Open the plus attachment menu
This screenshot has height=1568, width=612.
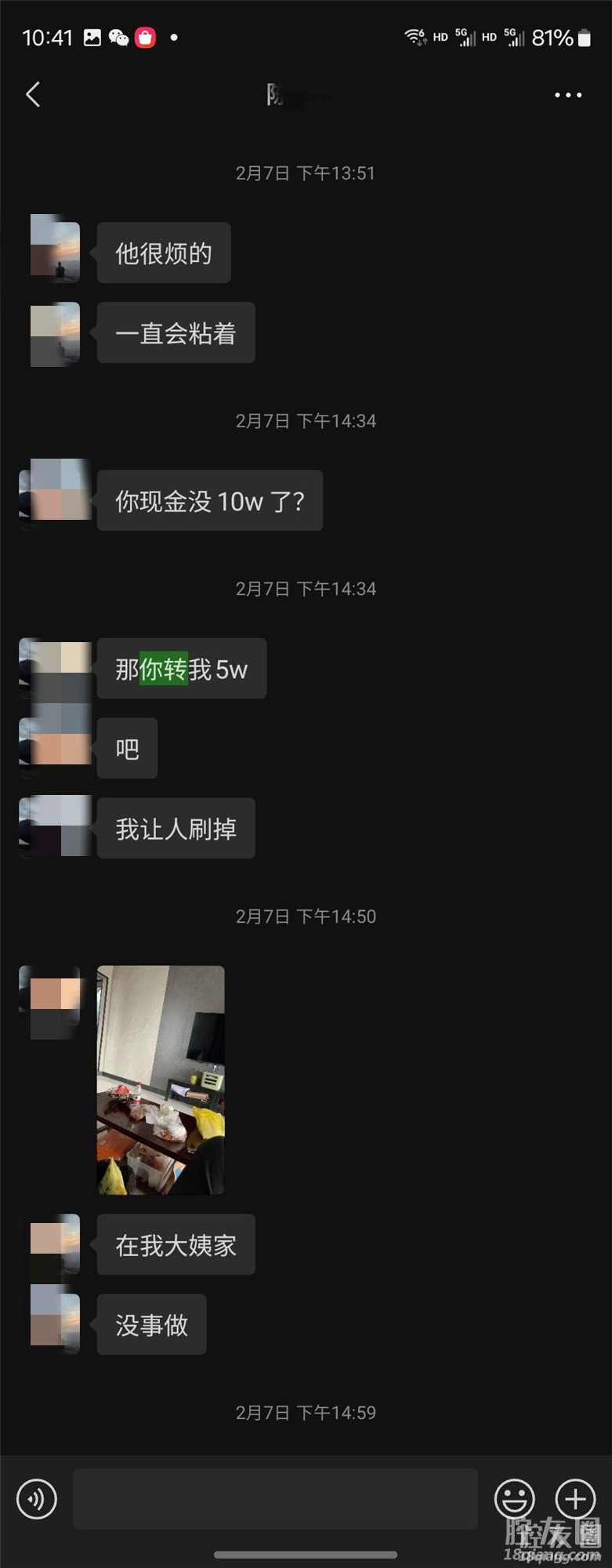click(x=575, y=1499)
